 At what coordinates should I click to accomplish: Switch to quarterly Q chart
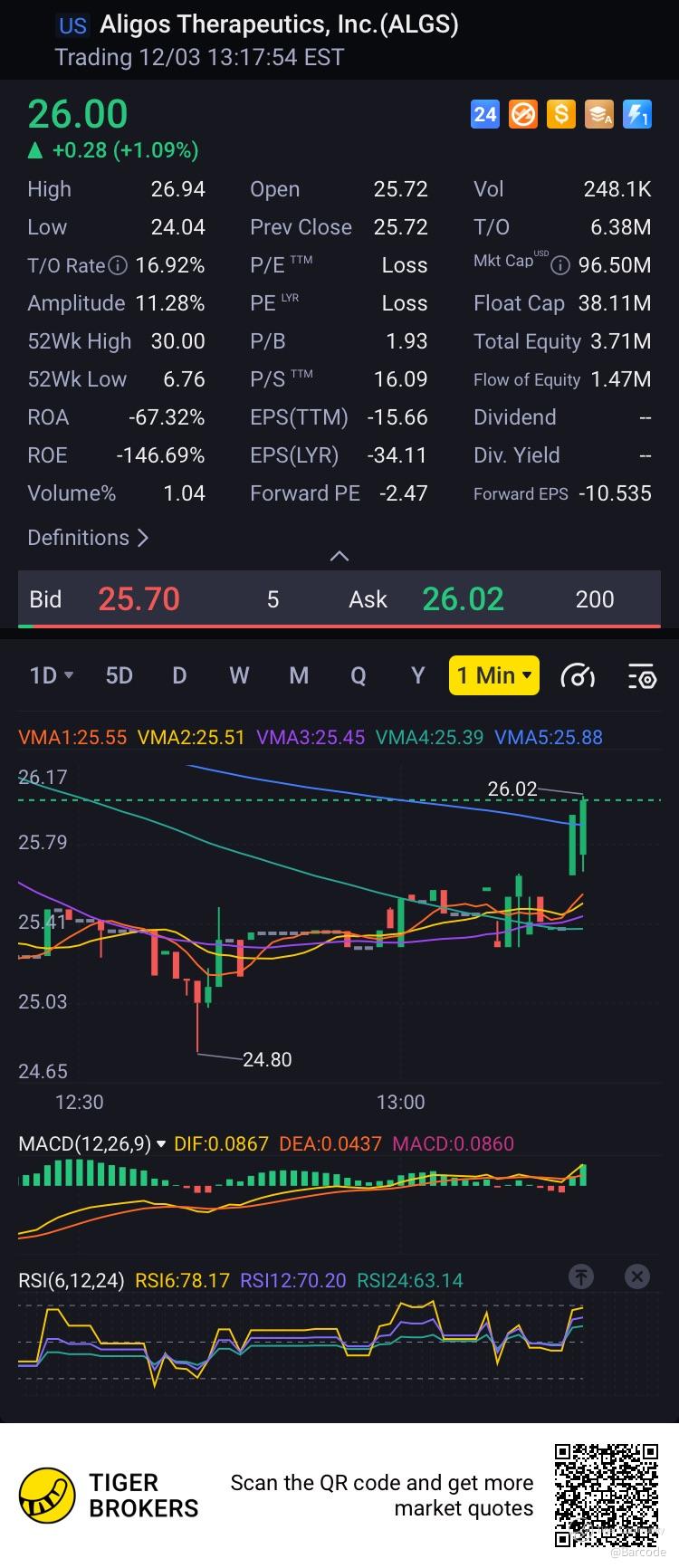point(359,675)
